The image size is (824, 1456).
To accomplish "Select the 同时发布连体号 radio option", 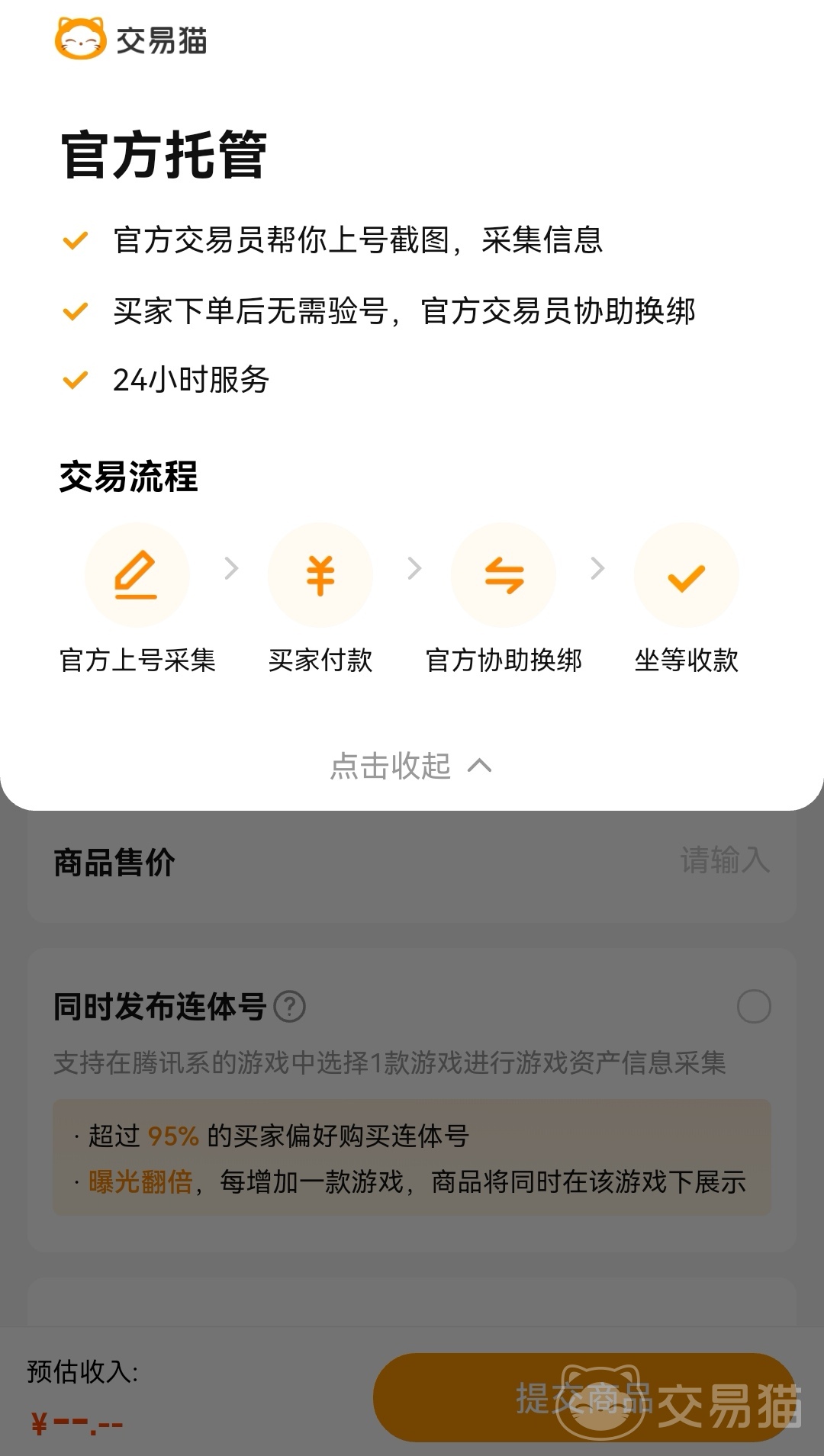I will [x=754, y=1007].
